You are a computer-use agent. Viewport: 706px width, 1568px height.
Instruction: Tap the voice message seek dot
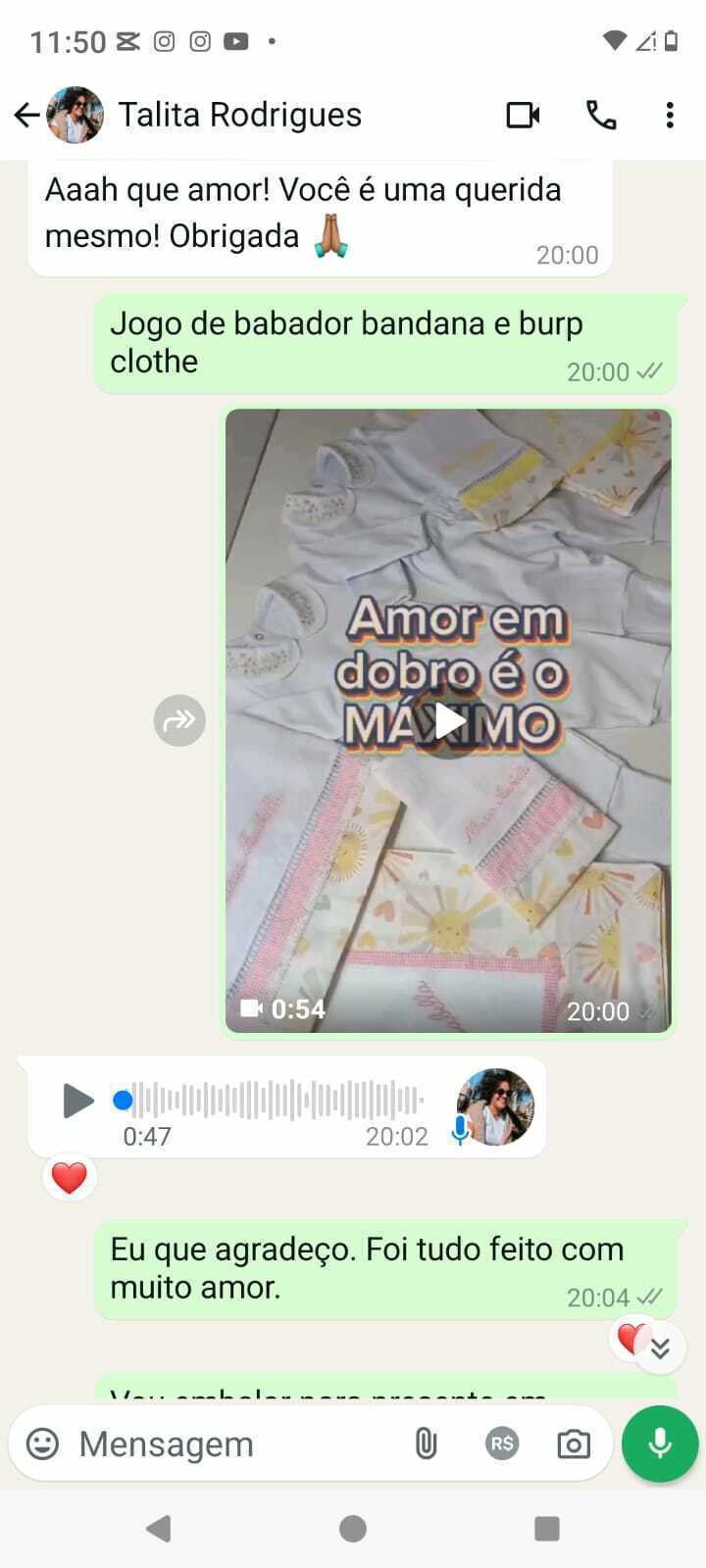click(x=123, y=1101)
